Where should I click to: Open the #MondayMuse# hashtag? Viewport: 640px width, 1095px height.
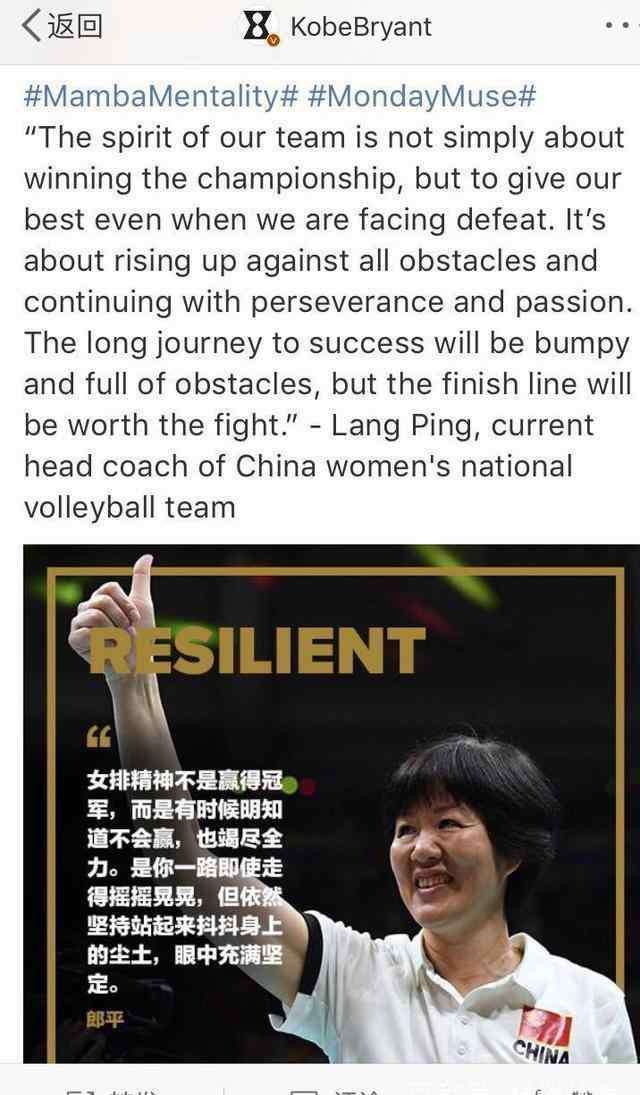(x=421, y=96)
